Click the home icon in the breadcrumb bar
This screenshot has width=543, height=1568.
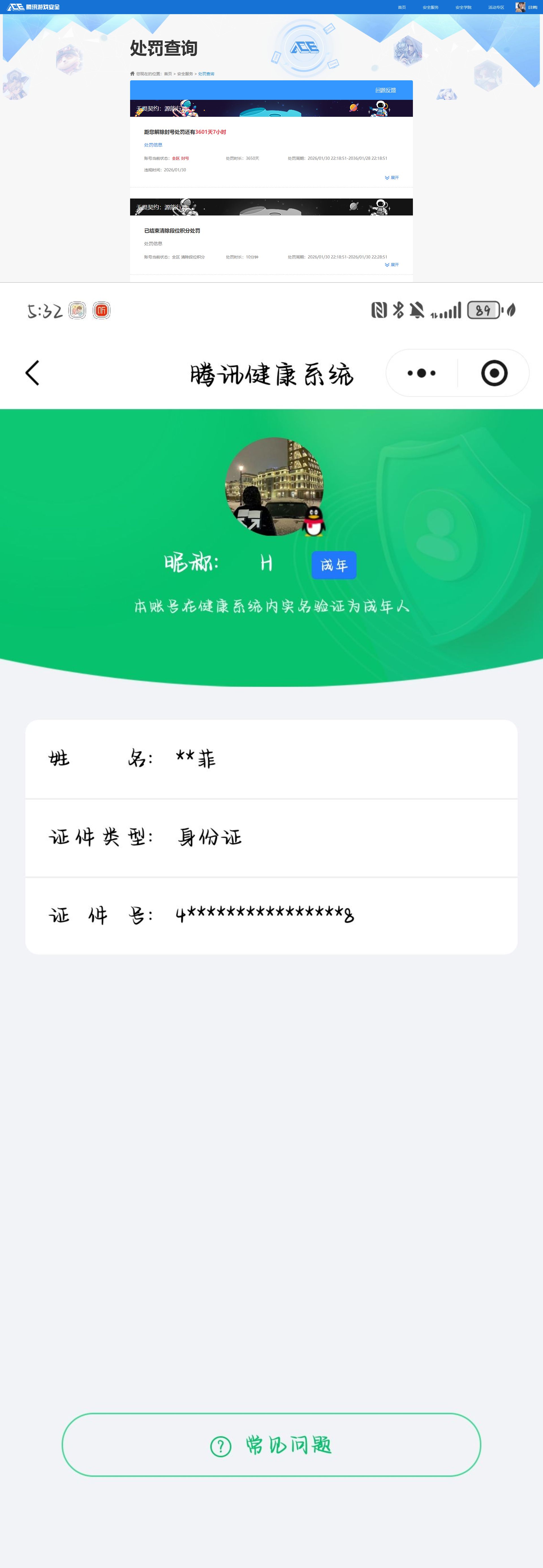pos(133,73)
